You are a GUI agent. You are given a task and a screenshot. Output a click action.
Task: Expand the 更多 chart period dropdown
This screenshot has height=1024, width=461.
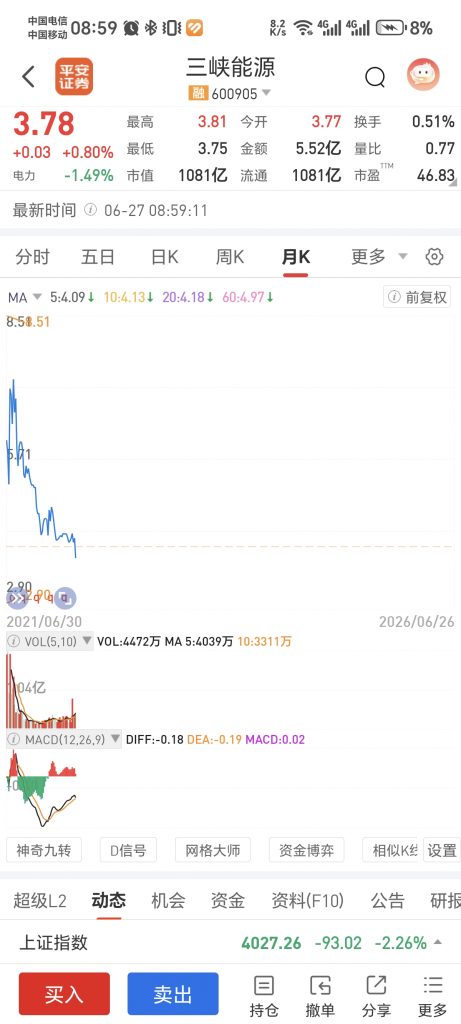click(x=379, y=257)
